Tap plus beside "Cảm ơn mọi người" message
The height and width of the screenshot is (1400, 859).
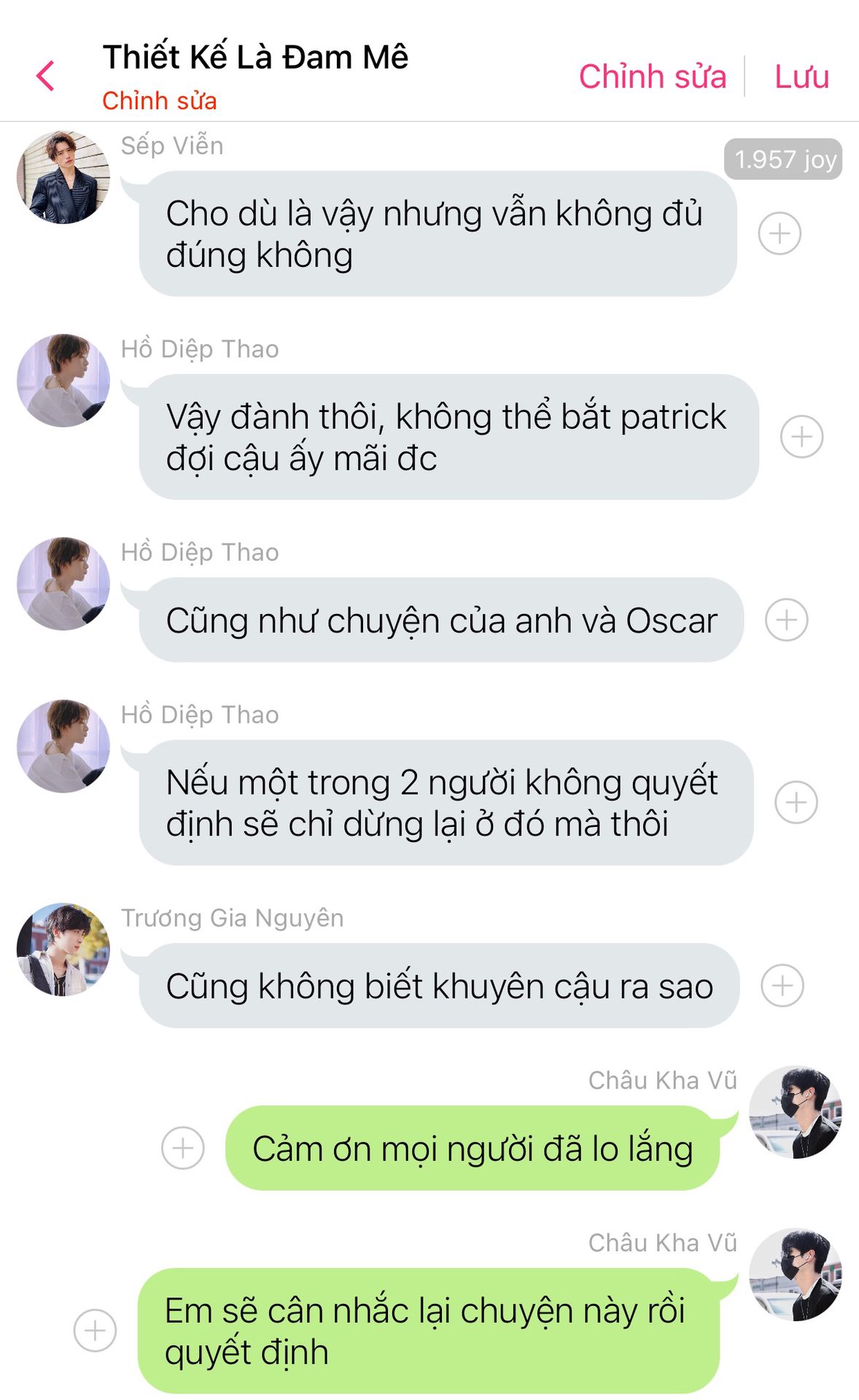point(182,1148)
